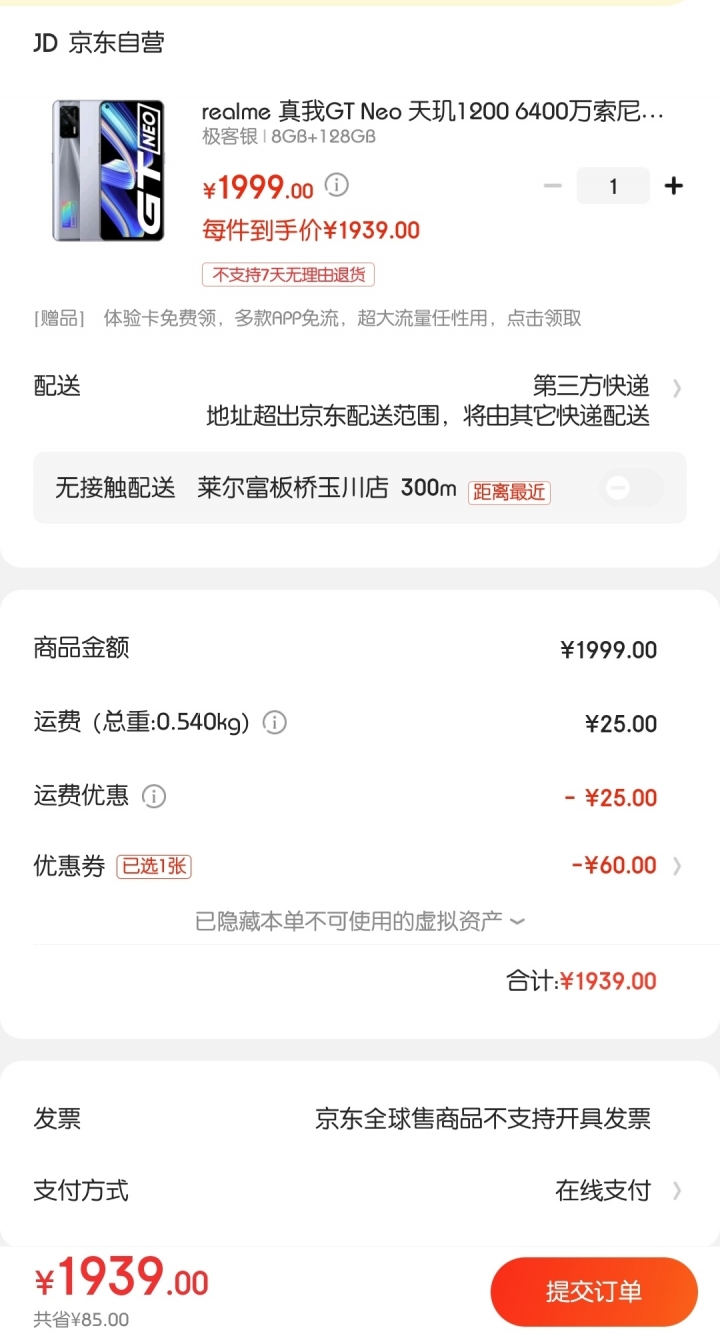Open the realme GT Neo product image
Viewport: 720px width, 1338px height.
click(108, 170)
